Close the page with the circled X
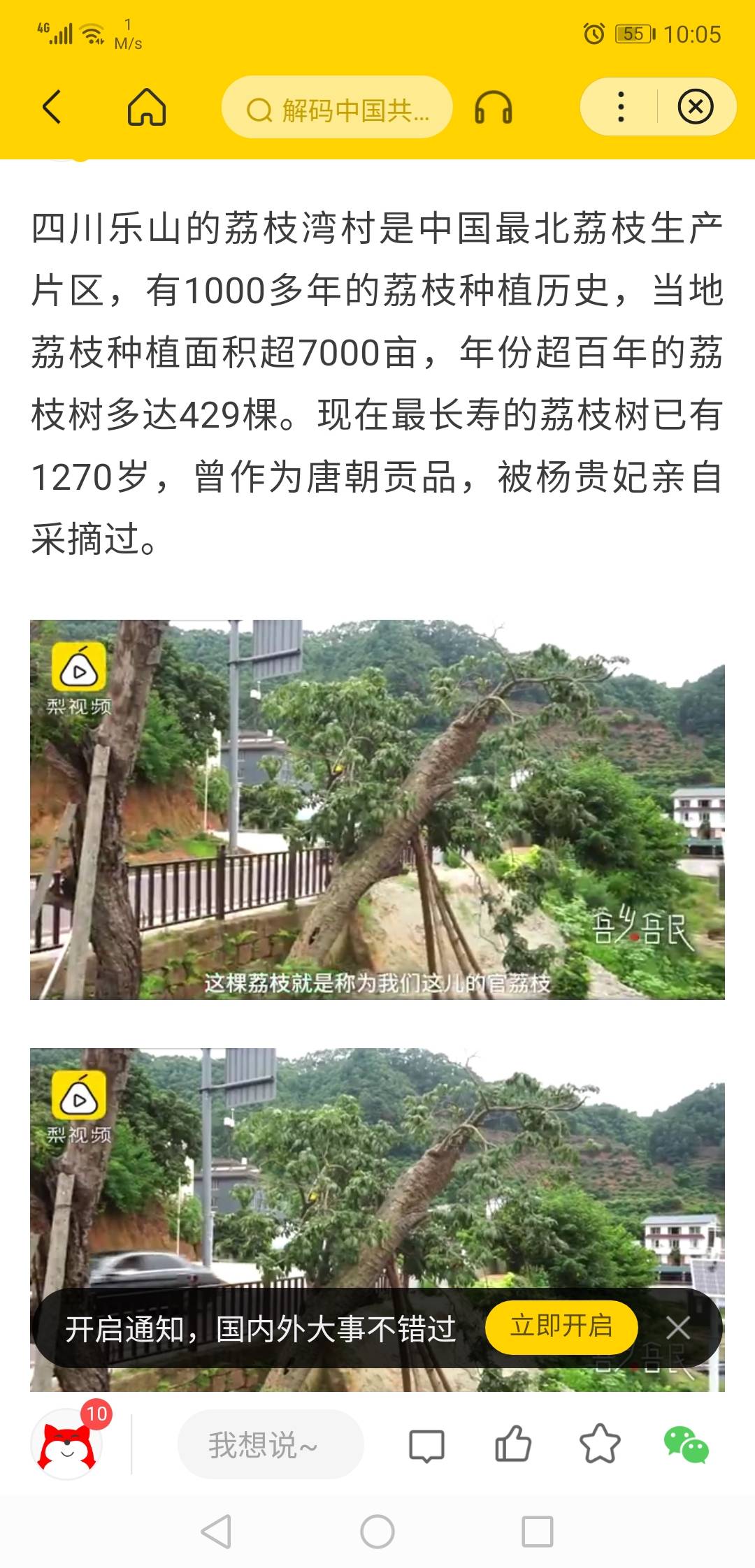The width and height of the screenshot is (755, 1568). [696, 107]
